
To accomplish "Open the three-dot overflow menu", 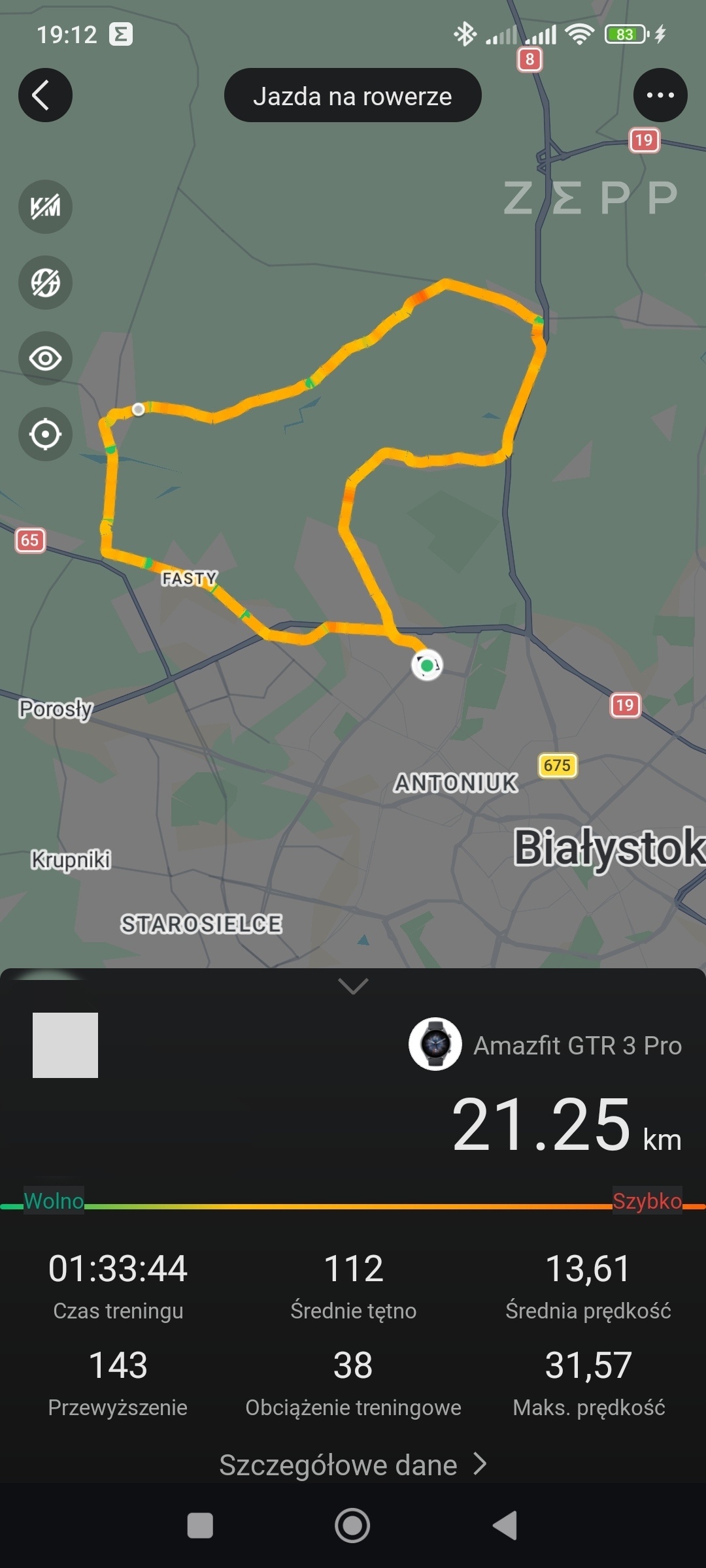I will pos(660,95).
